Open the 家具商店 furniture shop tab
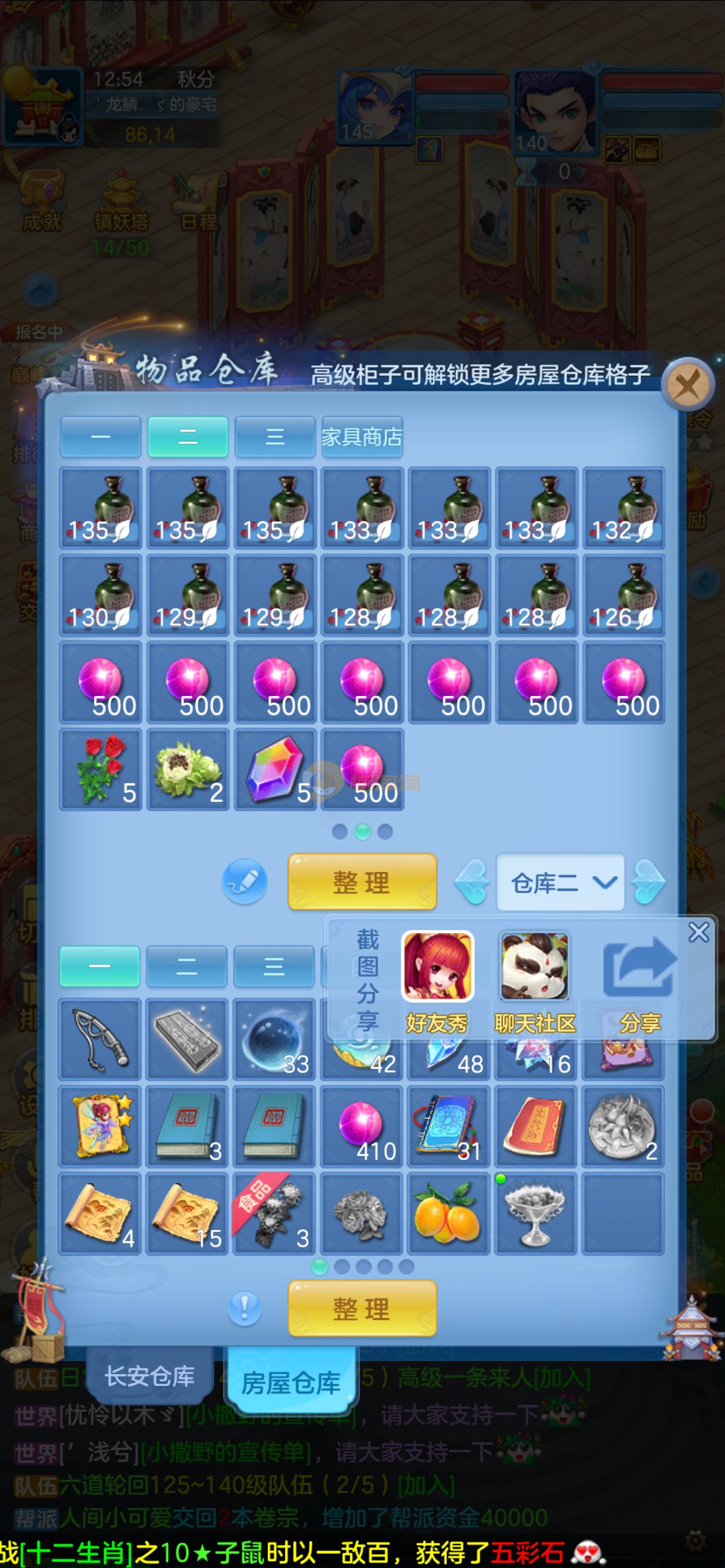 point(362,437)
